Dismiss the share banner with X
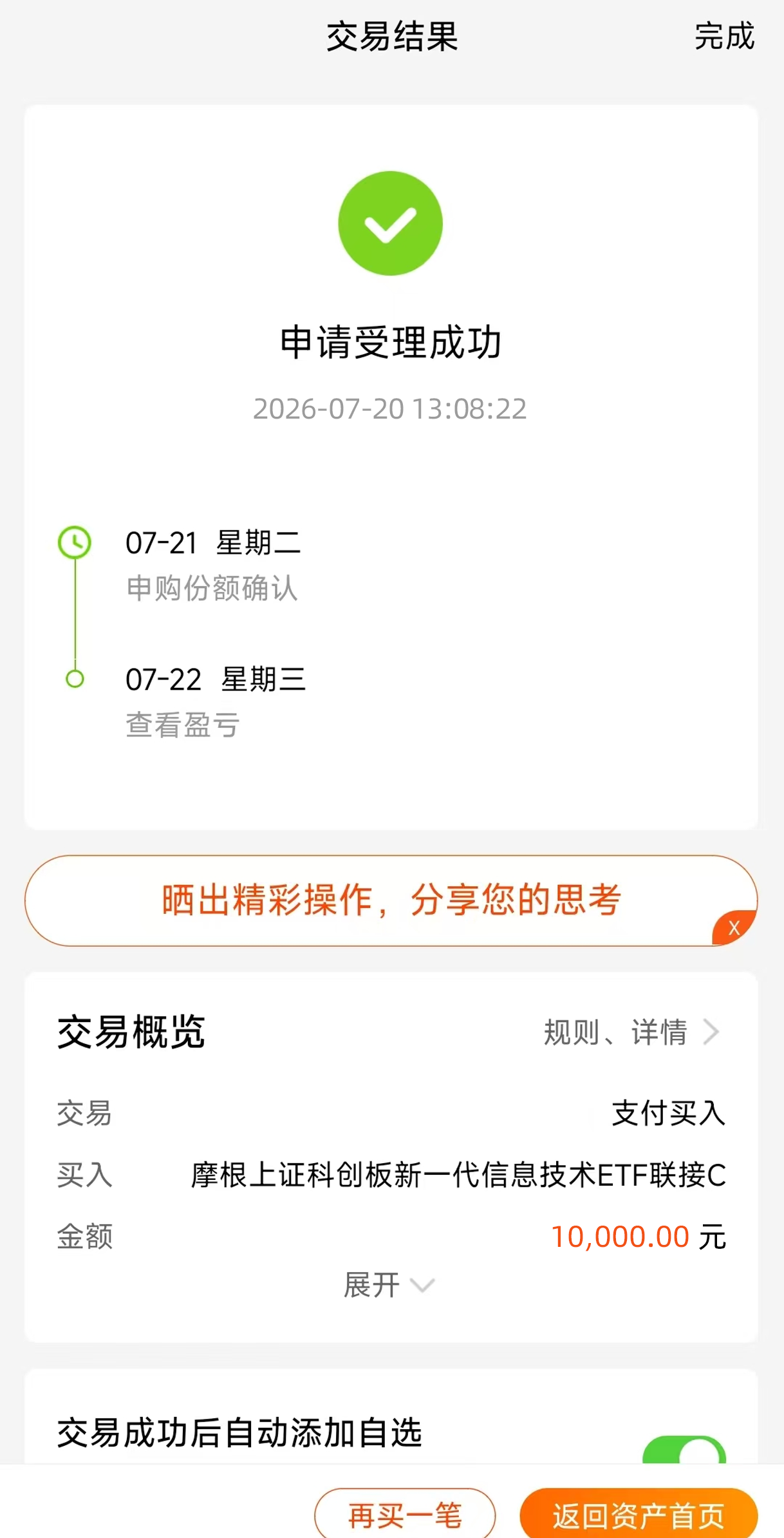This screenshot has height=1538, width=784. click(x=734, y=927)
